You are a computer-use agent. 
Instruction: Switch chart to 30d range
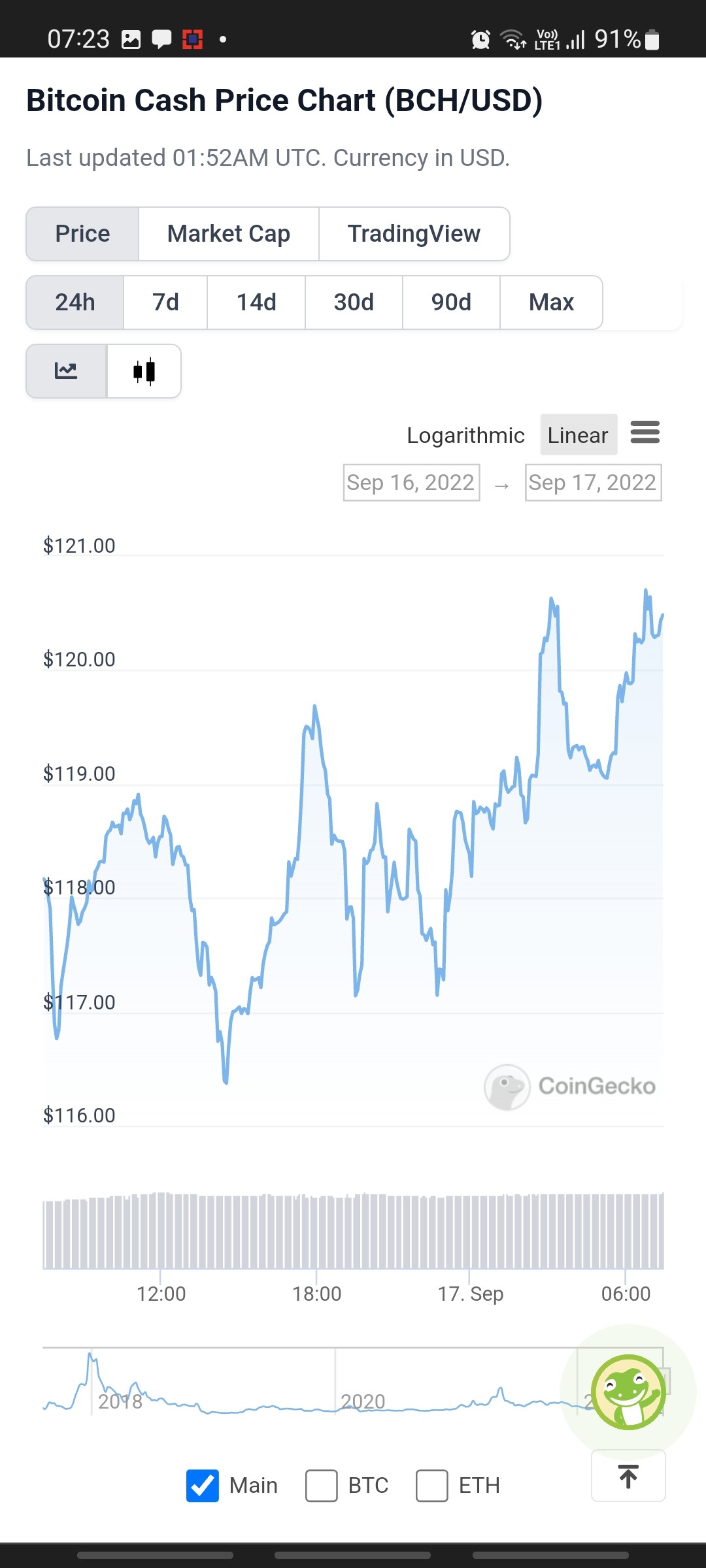click(354, 302)
